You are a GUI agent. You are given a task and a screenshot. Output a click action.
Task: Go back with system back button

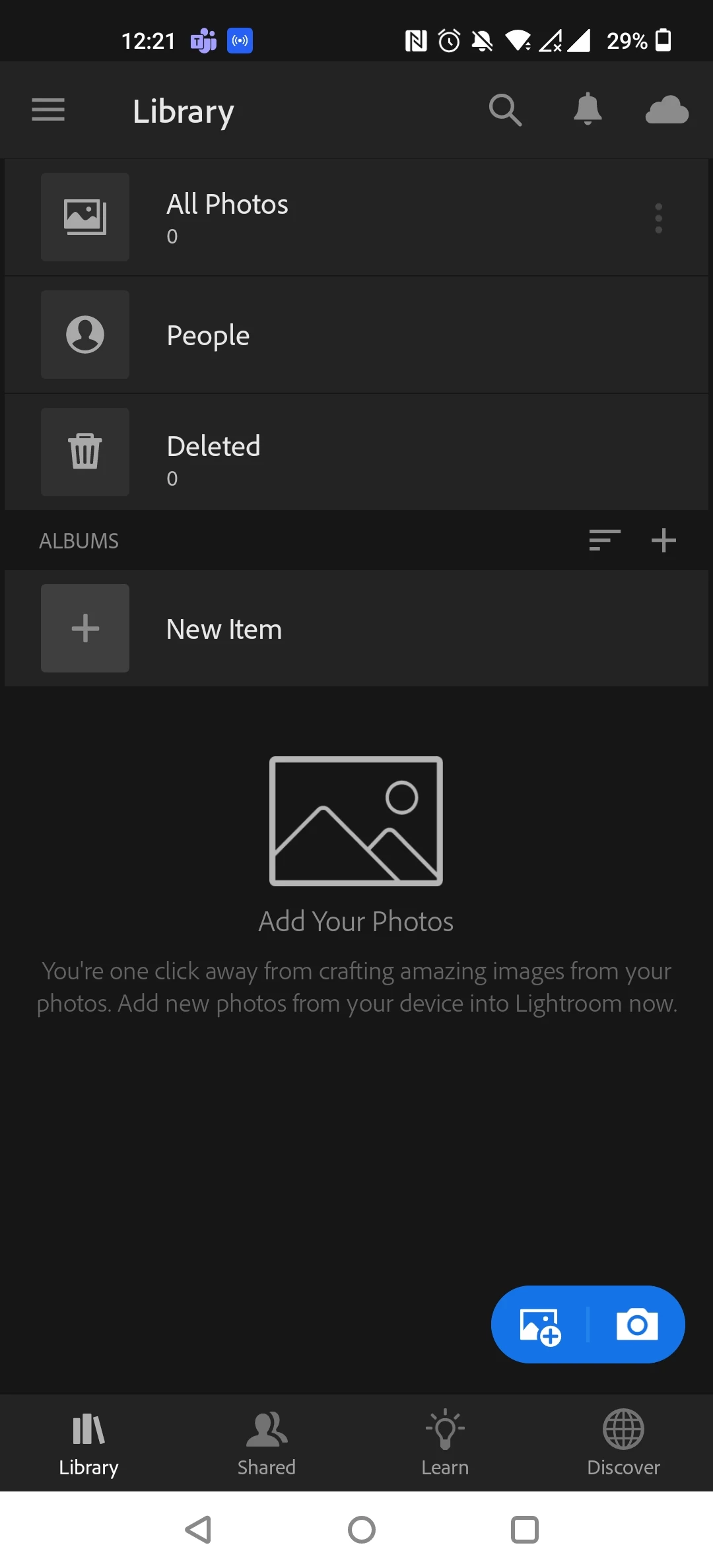coord(198,1530)
